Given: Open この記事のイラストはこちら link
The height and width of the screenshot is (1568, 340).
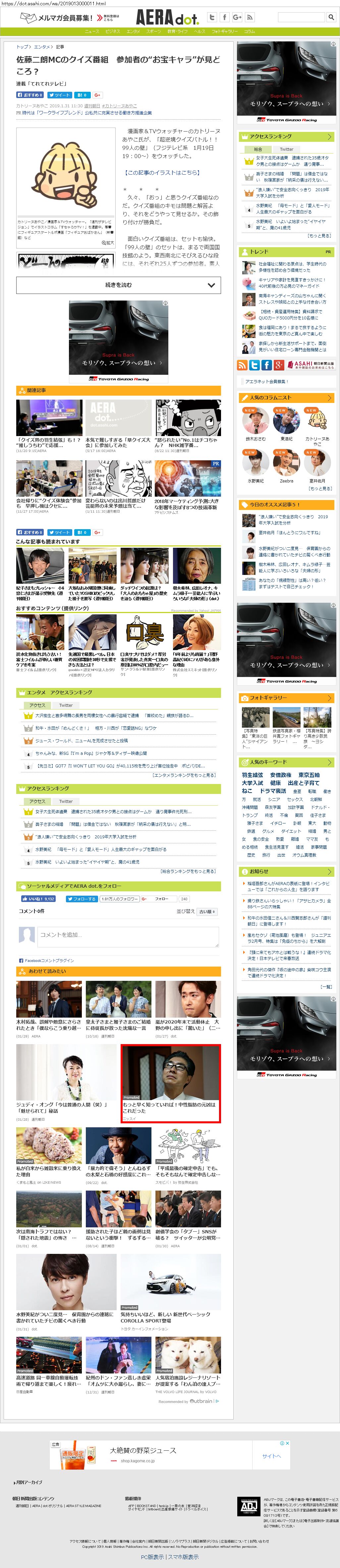Looking at the screenshot, I should (161, 173).
